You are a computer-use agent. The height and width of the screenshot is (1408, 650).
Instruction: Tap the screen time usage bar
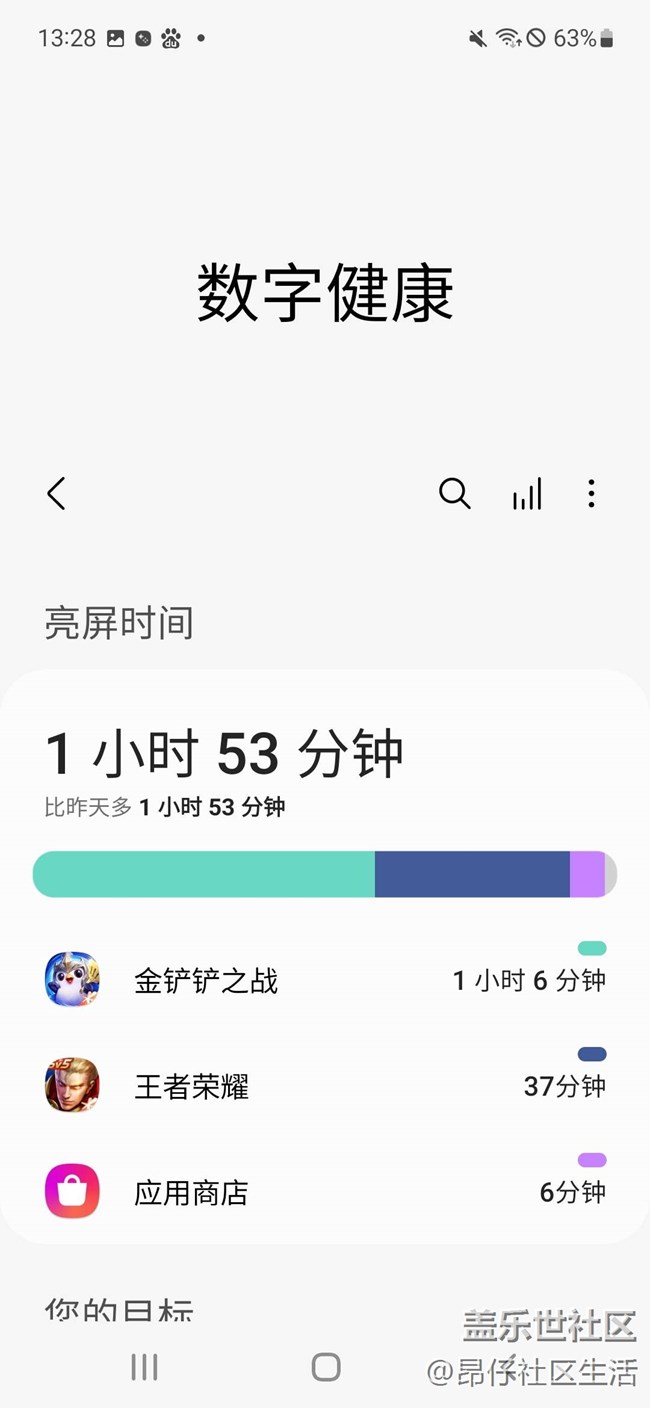click(x=324, y=874)
